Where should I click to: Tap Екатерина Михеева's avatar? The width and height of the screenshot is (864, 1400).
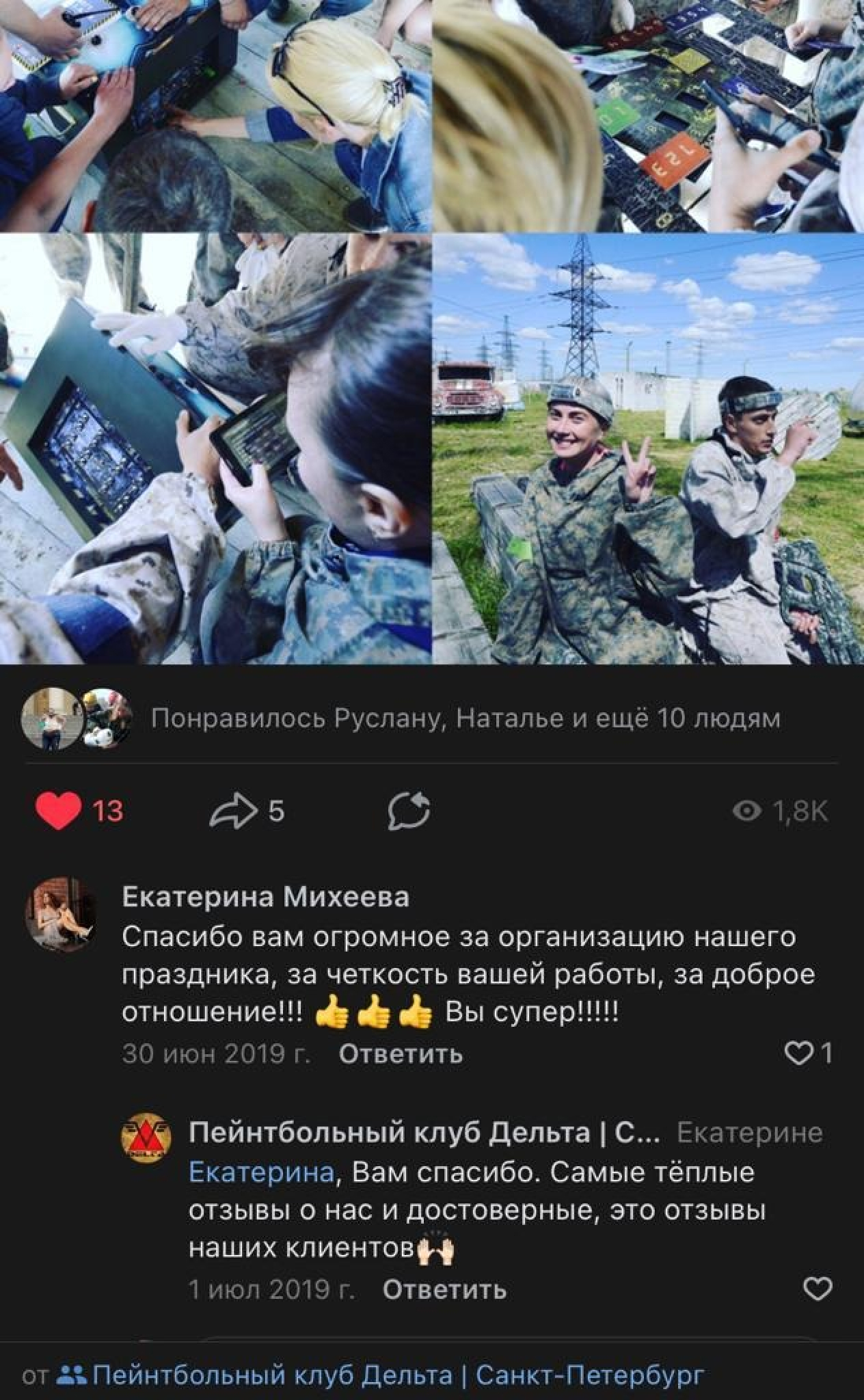coord(59,914)
